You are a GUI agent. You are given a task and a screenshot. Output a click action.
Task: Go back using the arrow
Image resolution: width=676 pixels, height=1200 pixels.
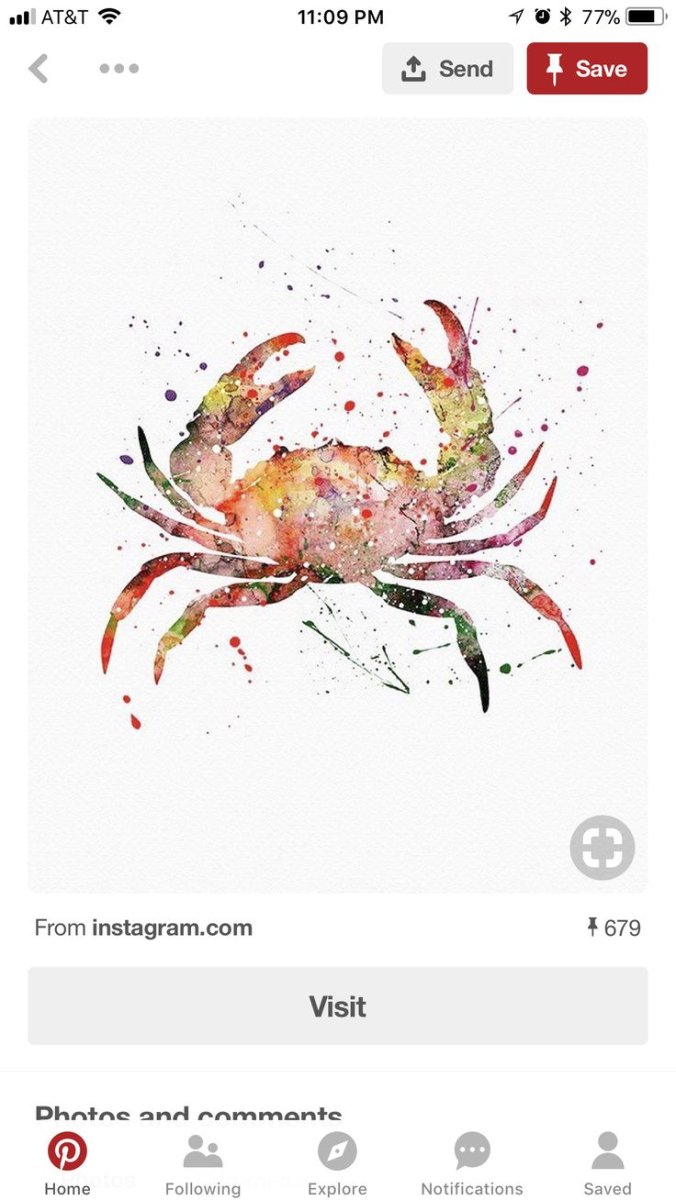(39, 69)
